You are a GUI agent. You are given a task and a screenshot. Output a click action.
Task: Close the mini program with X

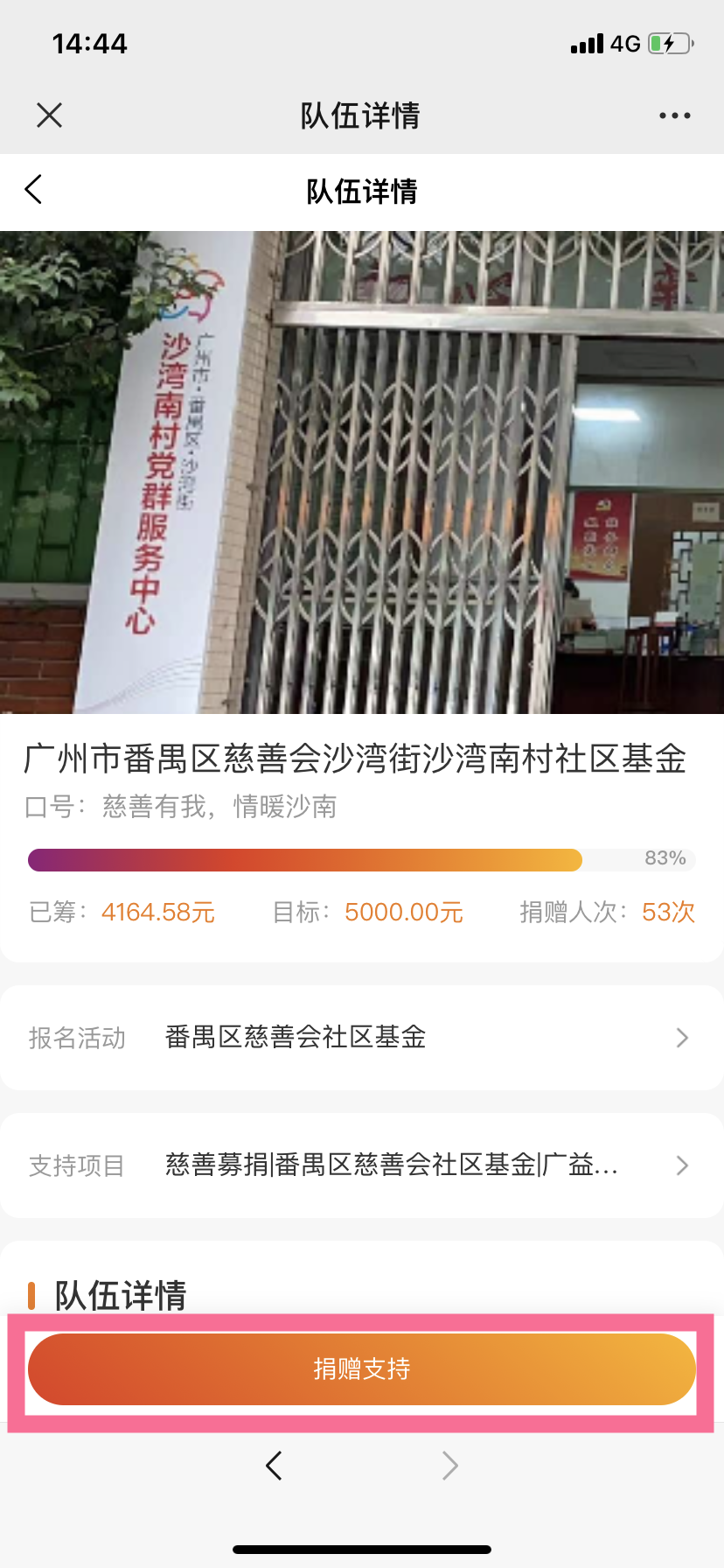[50, 115]
